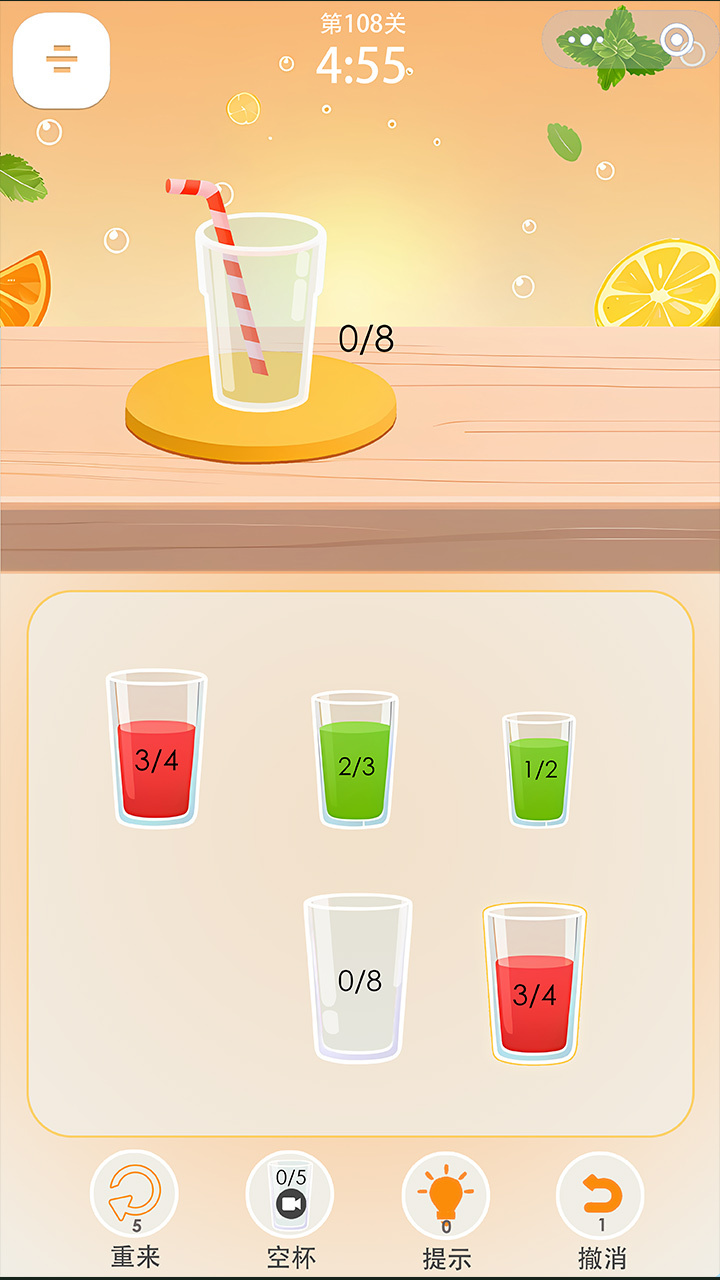
Task: Pick the 3/4 red glass without a highlight
Action: pyautogui.click(x=156, y=750)
